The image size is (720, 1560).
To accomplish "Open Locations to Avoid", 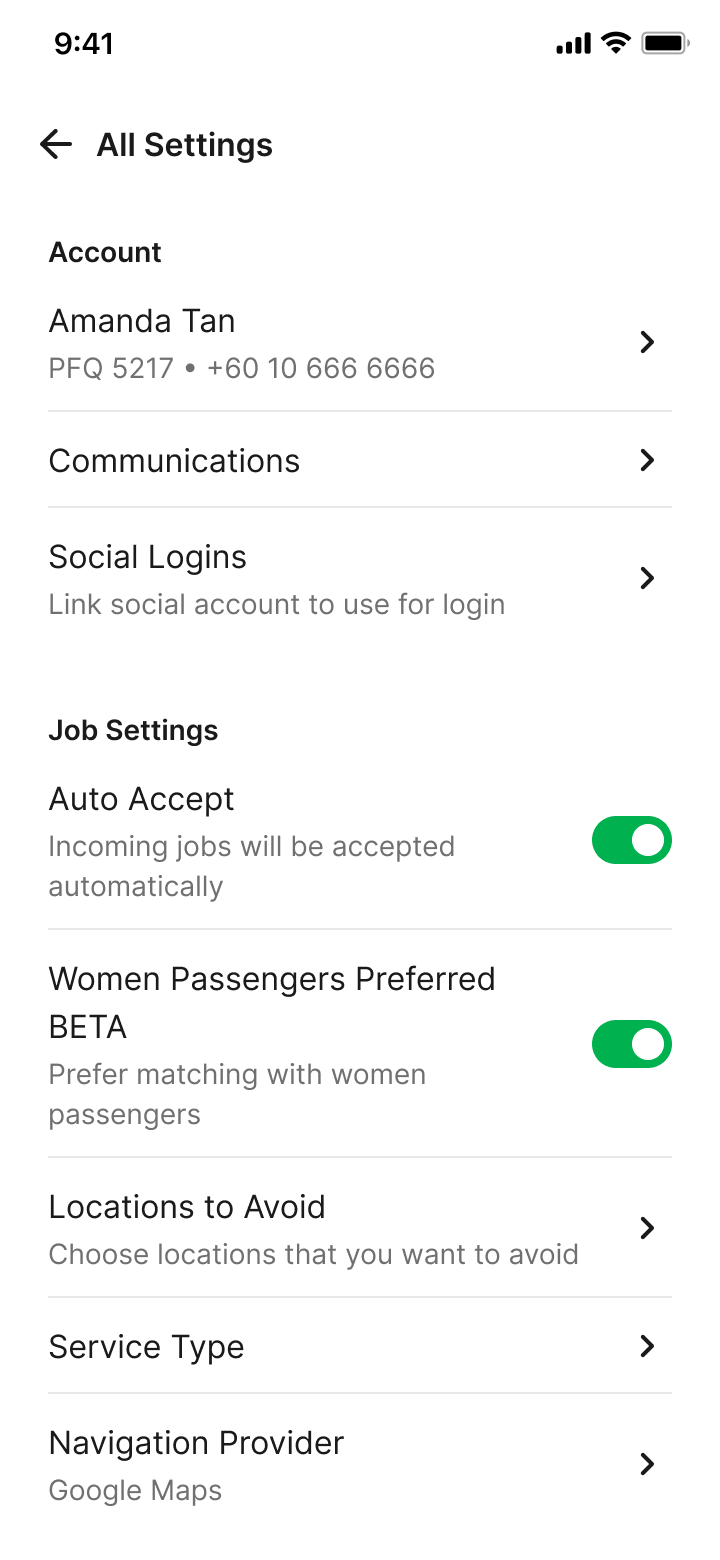I will click(x=360, y=1228).
